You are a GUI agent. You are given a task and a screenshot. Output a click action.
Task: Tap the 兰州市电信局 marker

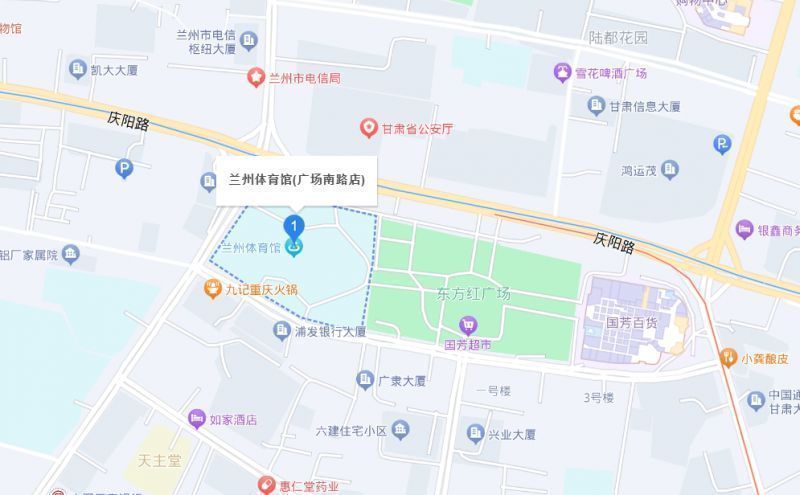coord(257,77)
